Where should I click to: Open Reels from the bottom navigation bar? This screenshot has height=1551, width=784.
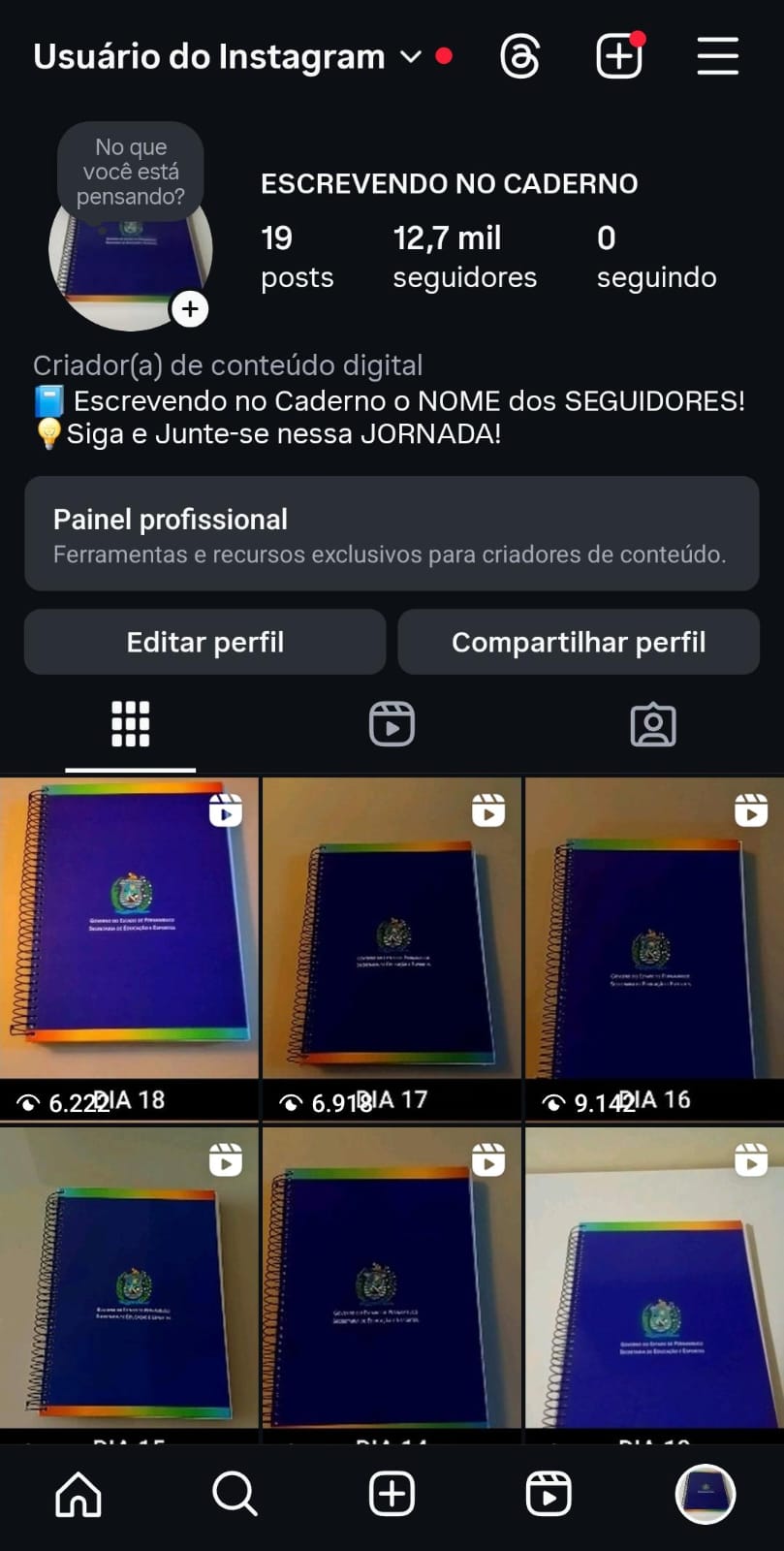tap(549, 1494)
